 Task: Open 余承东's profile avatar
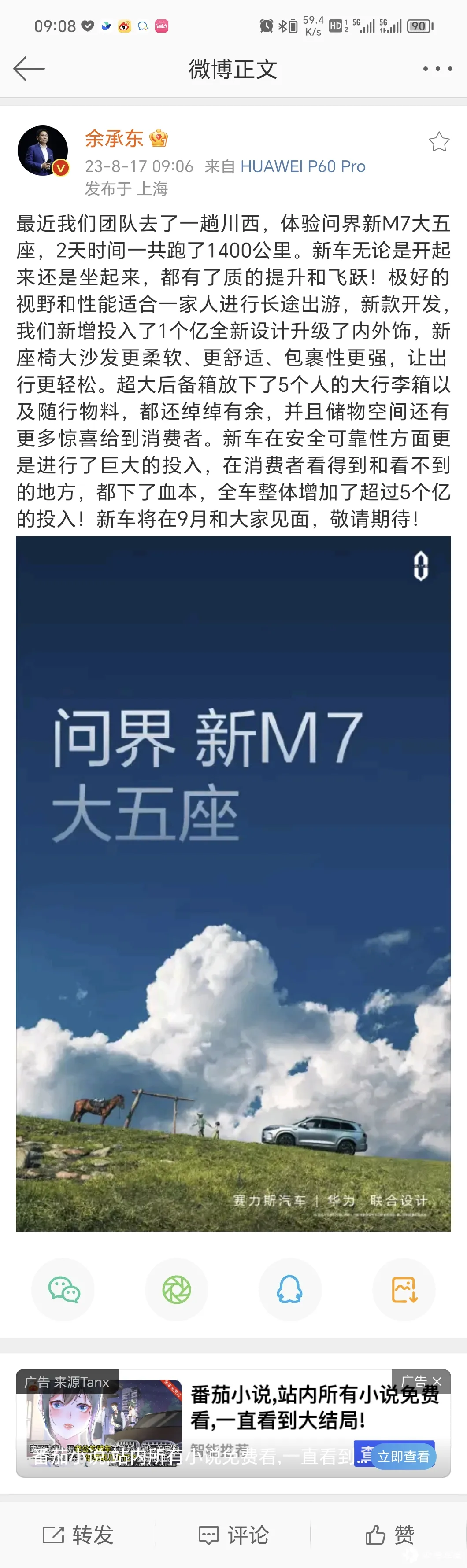click(43, 151)
